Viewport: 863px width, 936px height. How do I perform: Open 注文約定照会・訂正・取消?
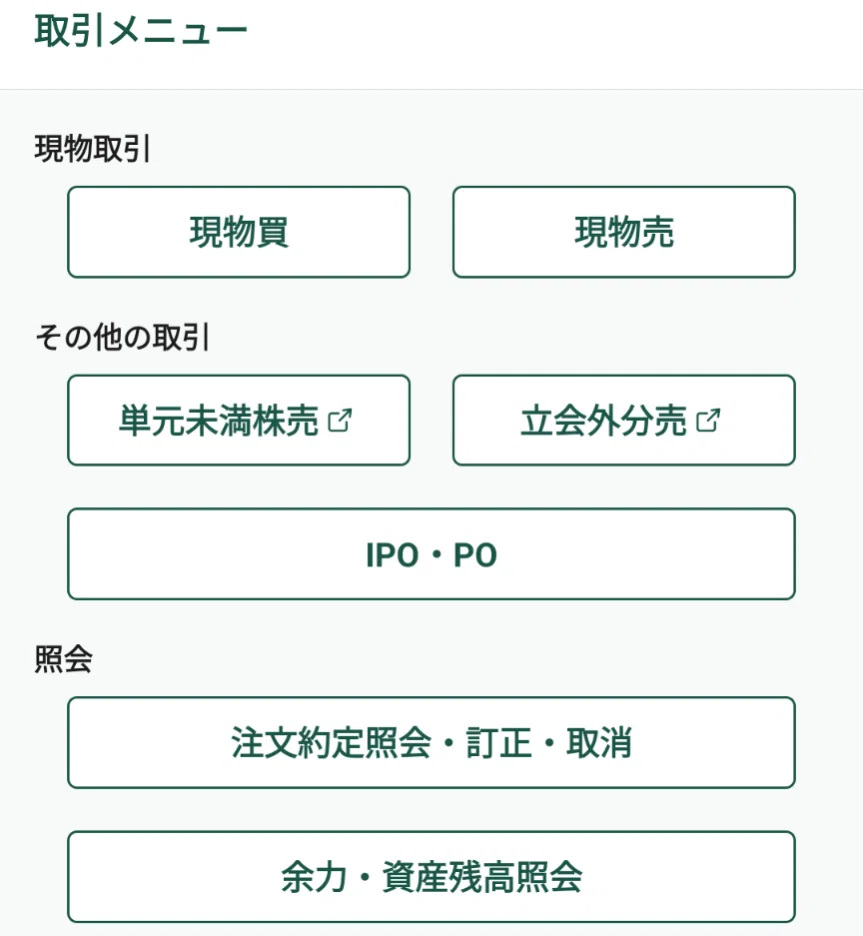432,743
